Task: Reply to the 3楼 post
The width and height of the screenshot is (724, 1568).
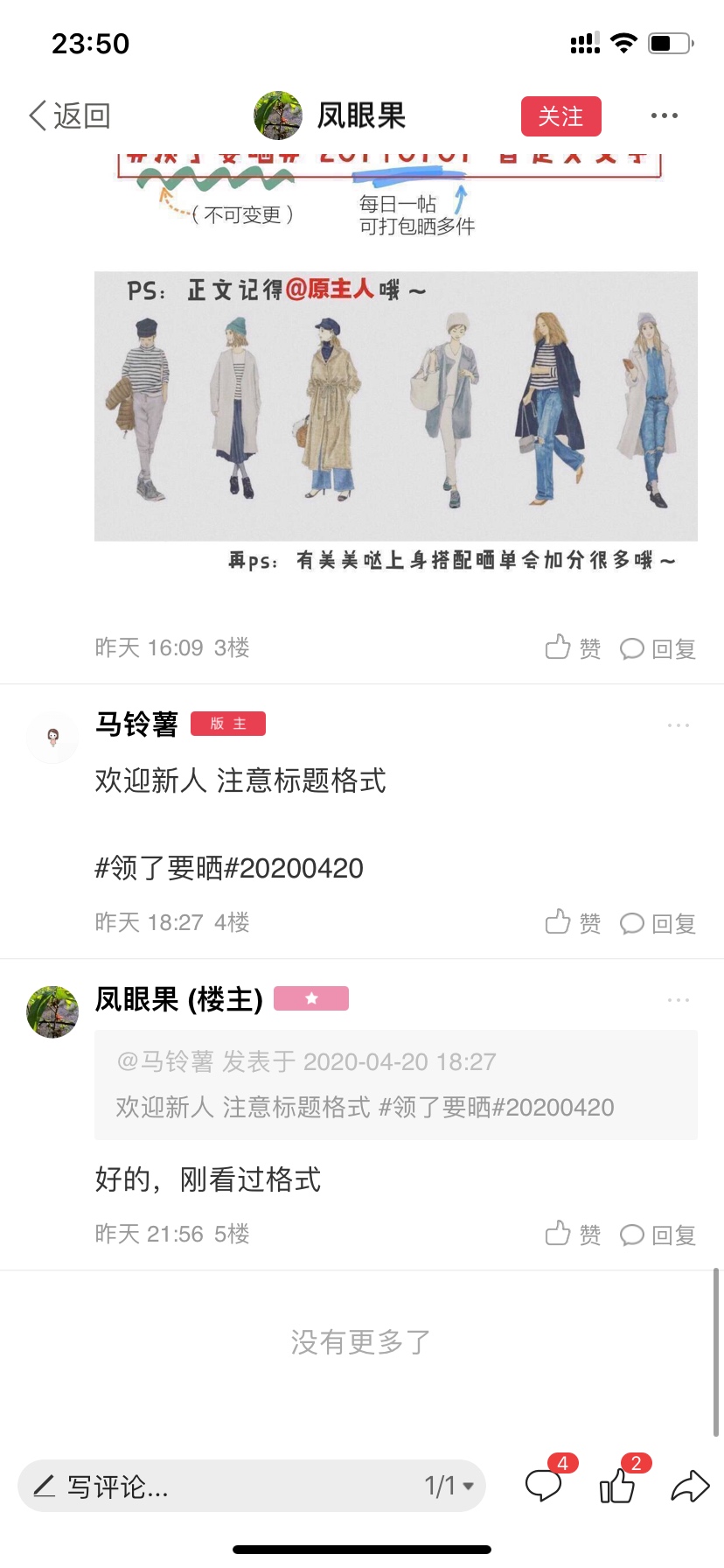Action: pyautogui.click(x=658, y=648)
